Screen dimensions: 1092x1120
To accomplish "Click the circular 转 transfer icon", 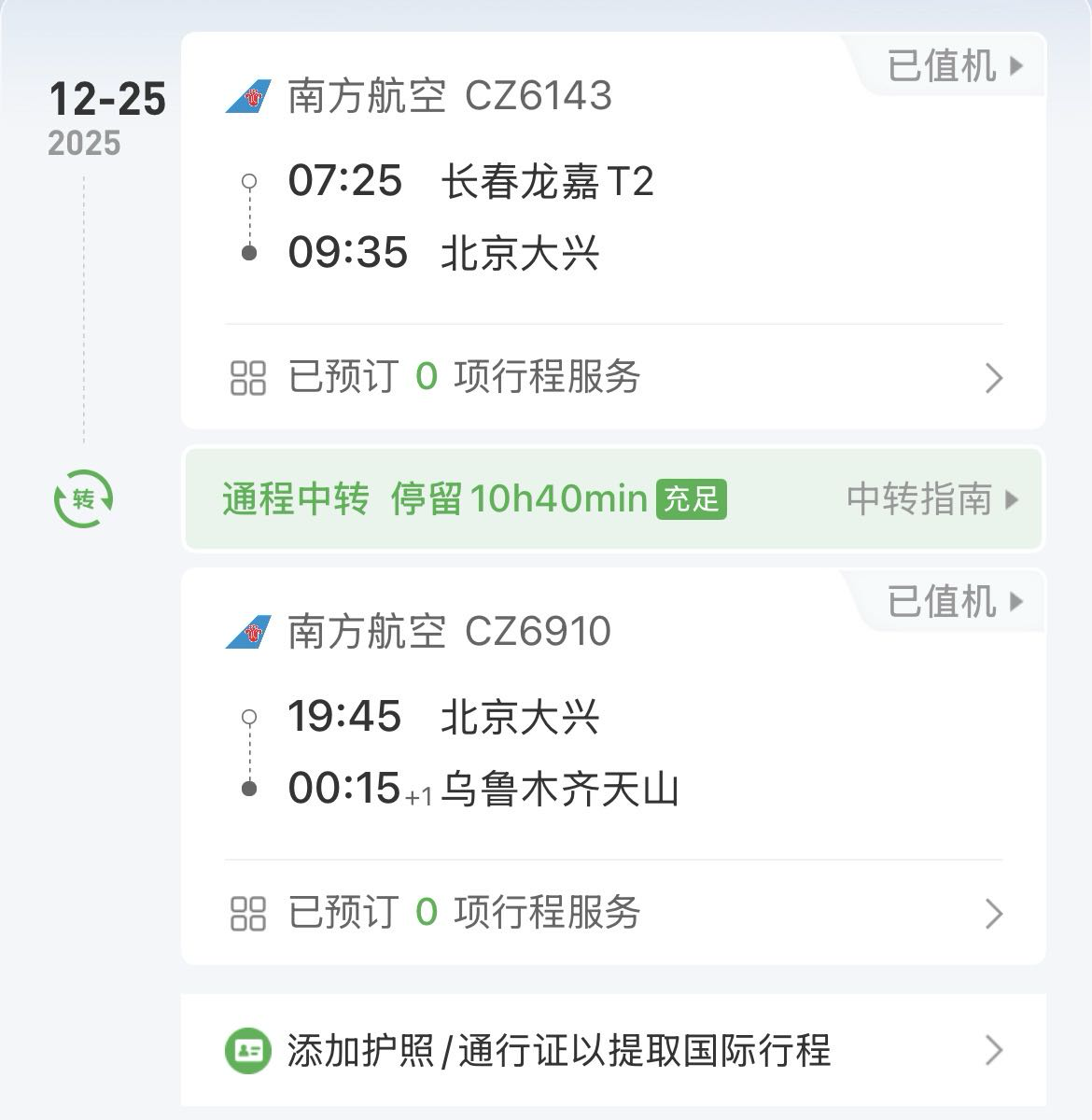I will 82,500.
